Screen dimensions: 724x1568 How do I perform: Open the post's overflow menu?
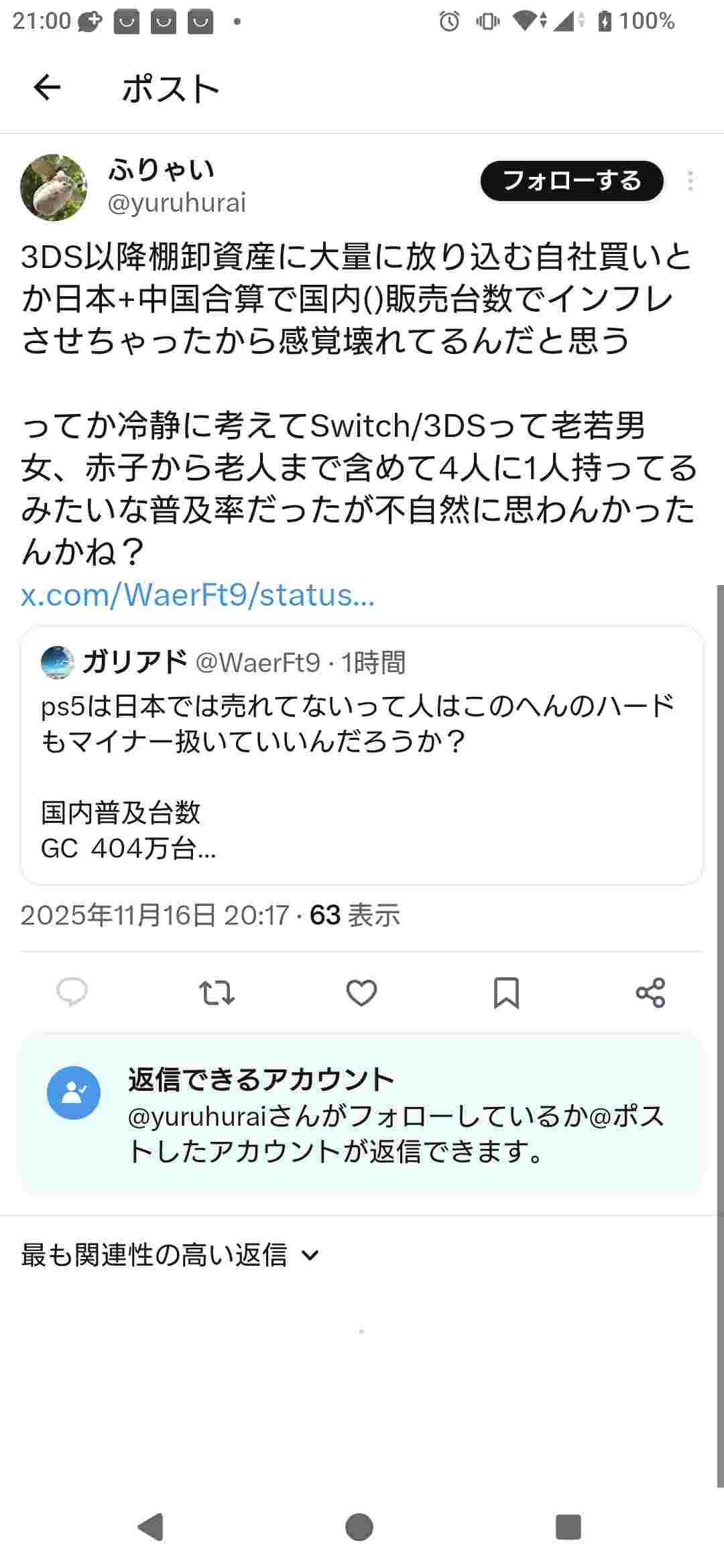690,181
